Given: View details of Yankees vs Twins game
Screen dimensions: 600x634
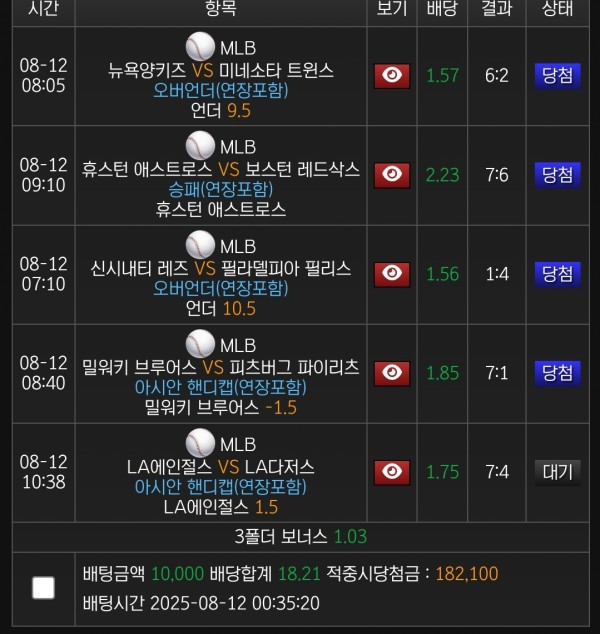Looking at the screenshot, I should 392,76.
